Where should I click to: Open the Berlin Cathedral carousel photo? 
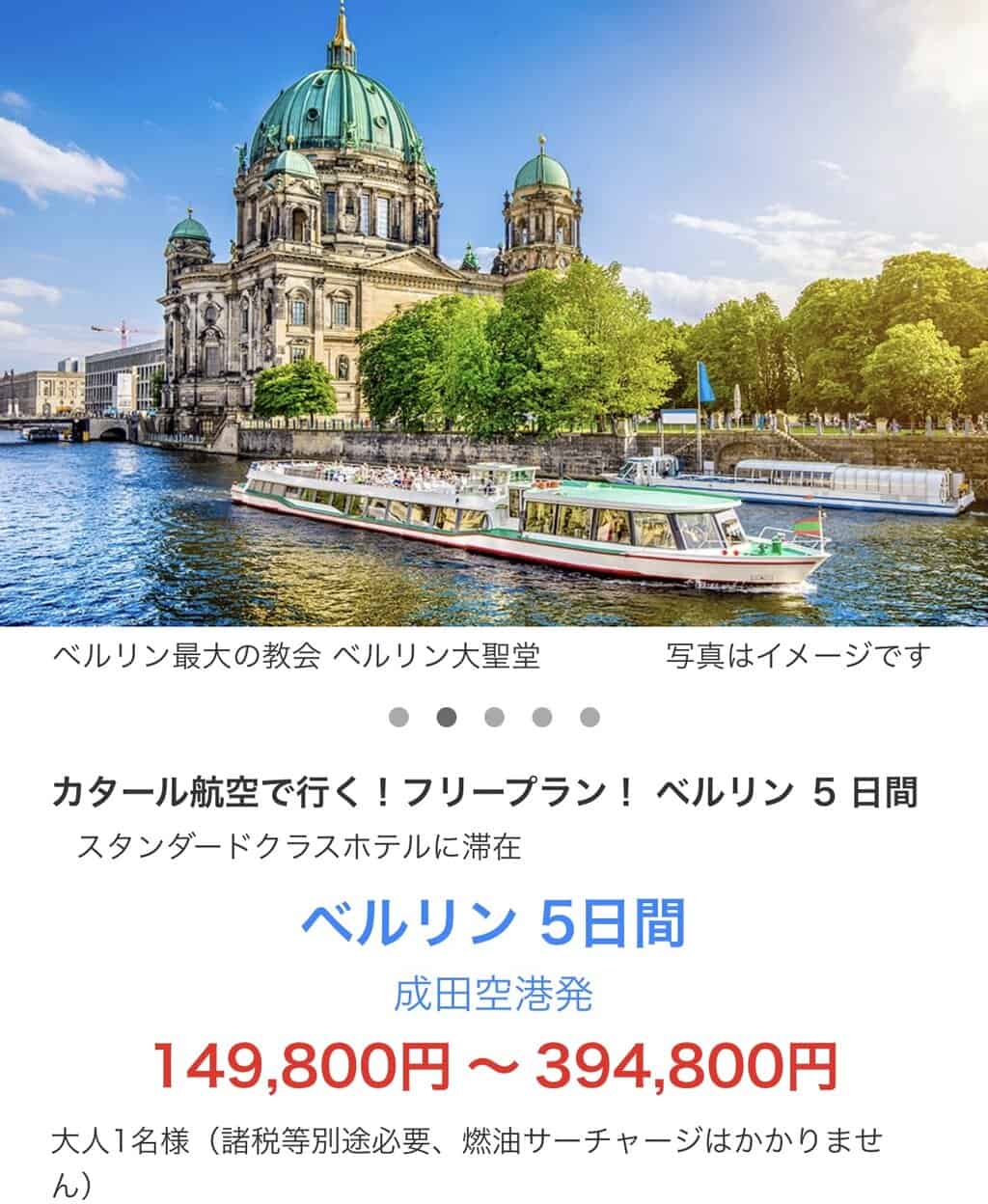(x=494, y=314)
